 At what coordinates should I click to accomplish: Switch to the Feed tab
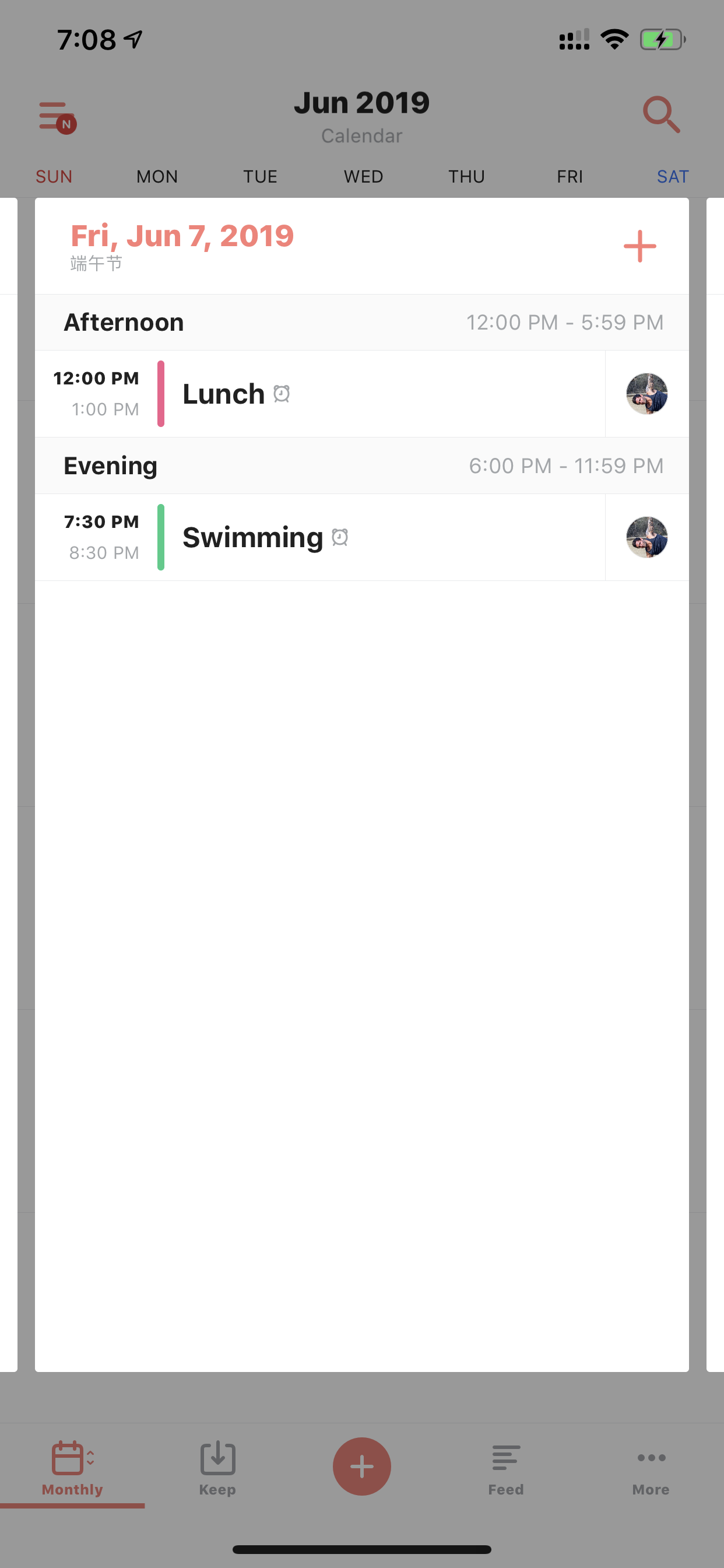coord(505,1468)
